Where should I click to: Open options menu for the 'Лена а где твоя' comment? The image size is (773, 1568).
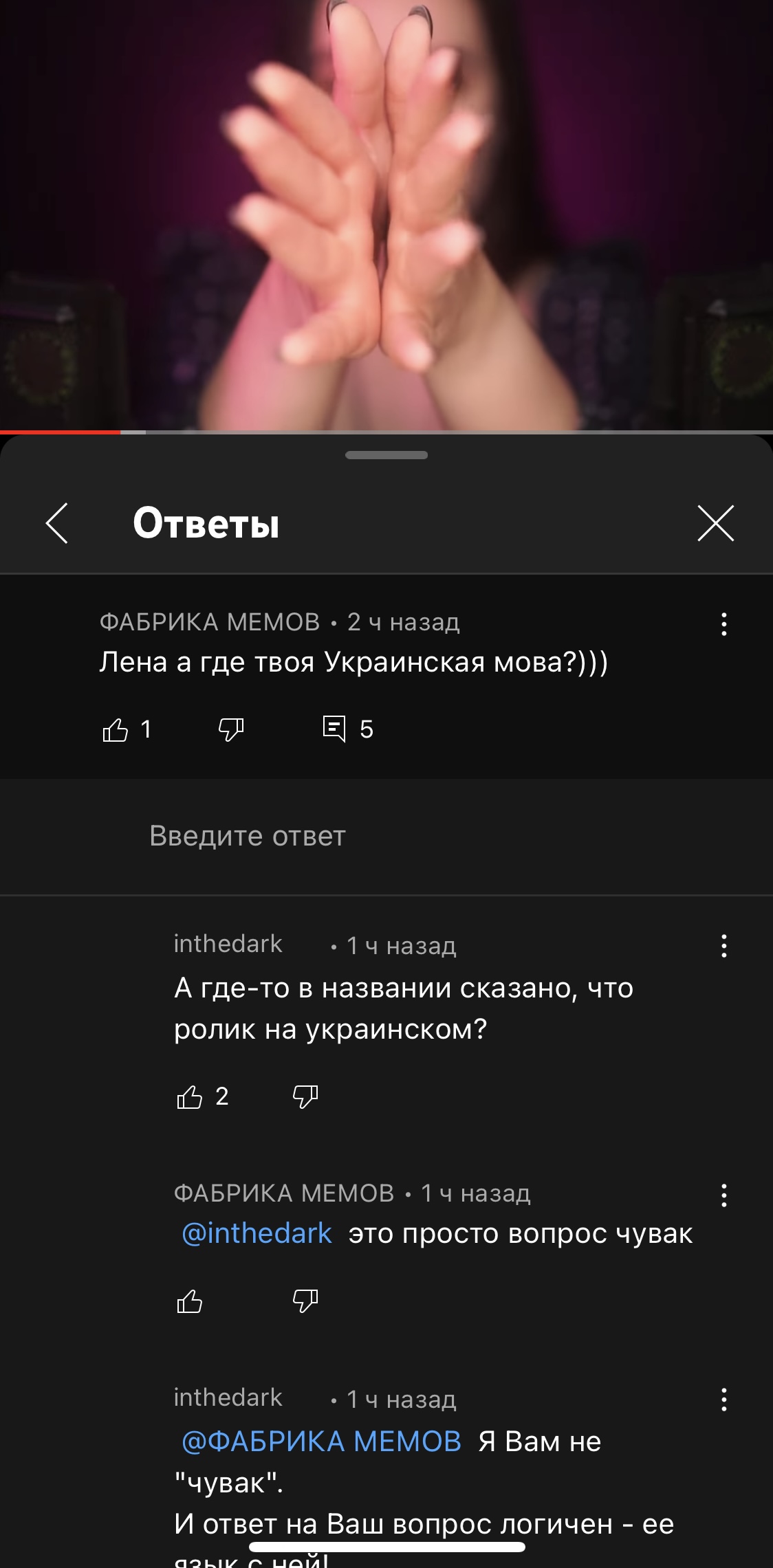click(x=723, y=624)
